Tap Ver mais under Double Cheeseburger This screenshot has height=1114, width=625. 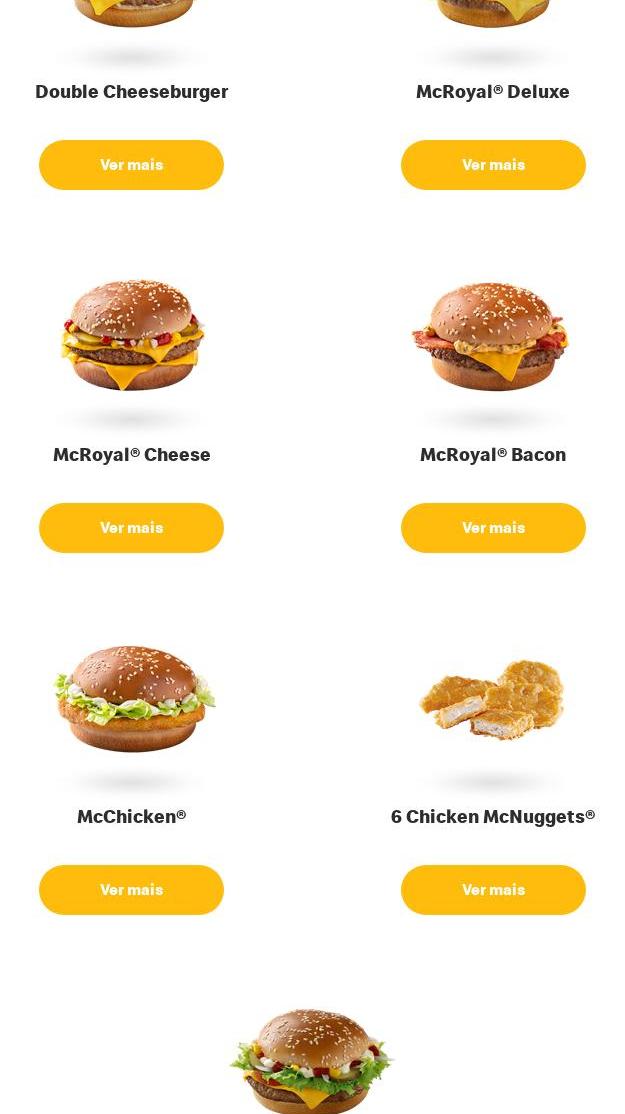coord(131,165)
